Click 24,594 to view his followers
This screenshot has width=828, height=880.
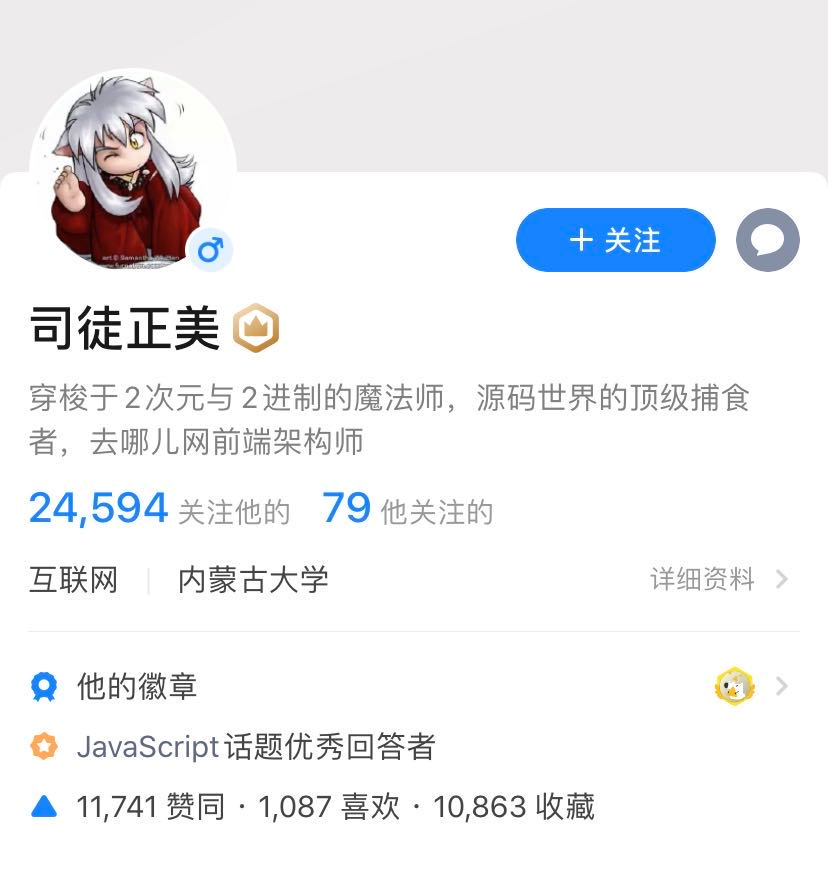tap(97, 509)
